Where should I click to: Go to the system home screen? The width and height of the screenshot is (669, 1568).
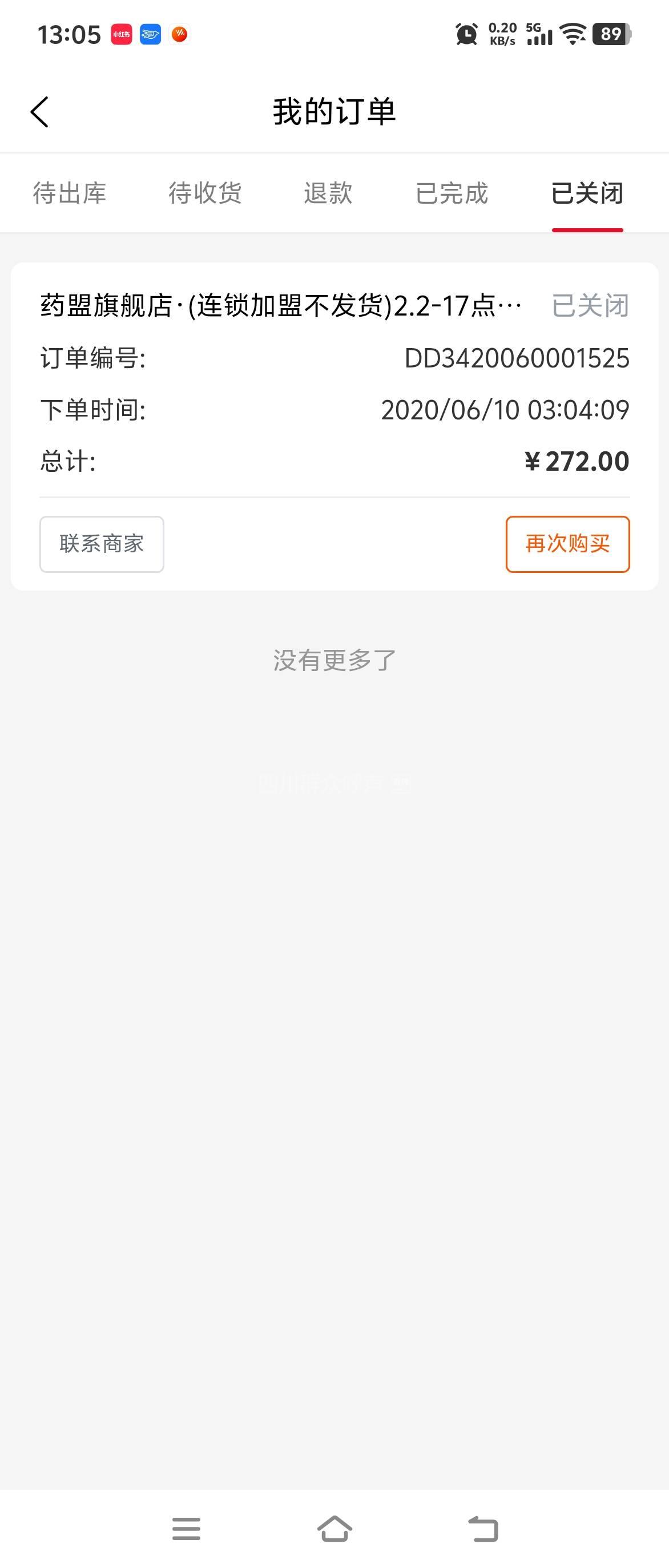[334, 1529]
